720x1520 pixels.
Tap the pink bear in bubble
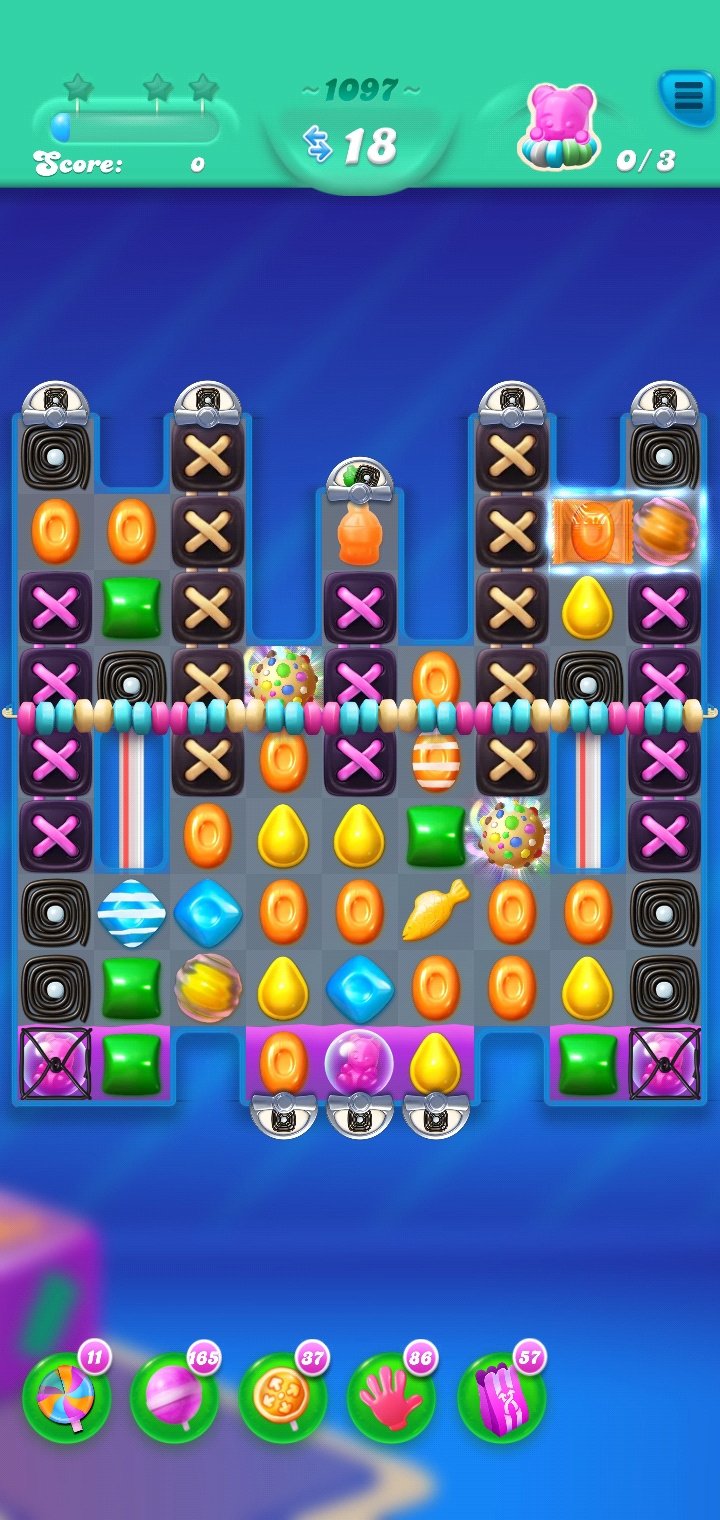tap(359, 1062)
